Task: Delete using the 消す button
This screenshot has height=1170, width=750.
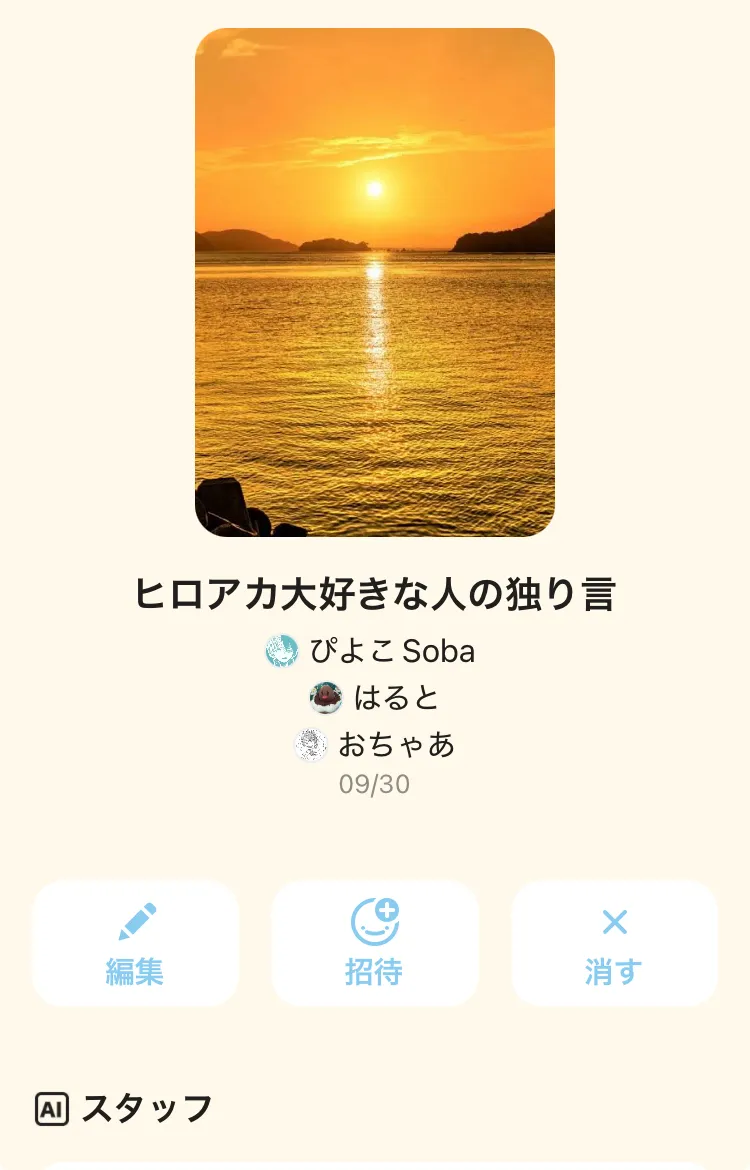Action: pyautogui.click(x=614, y=943)
